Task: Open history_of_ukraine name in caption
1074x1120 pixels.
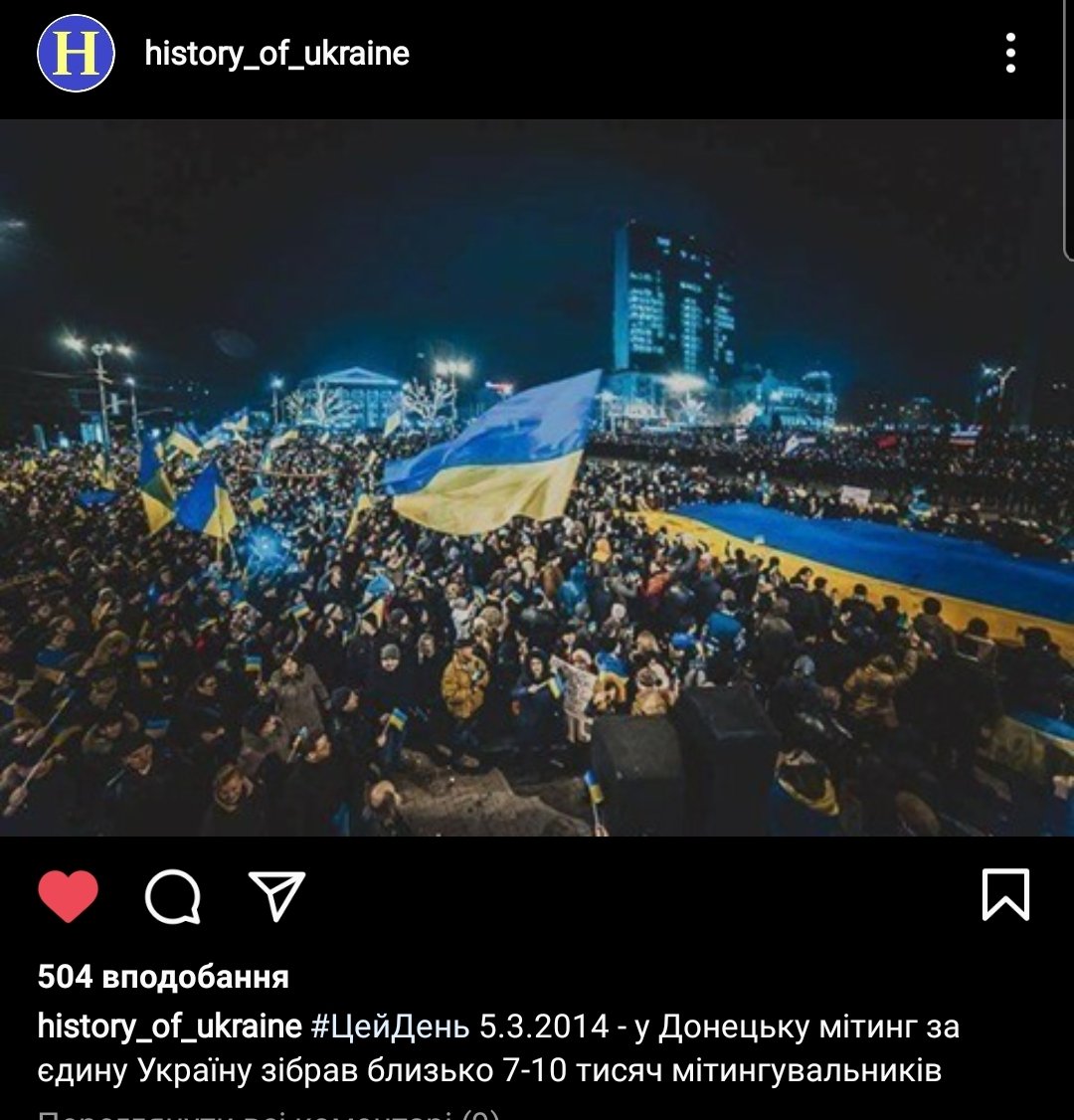Action: tap(169, 1026)
